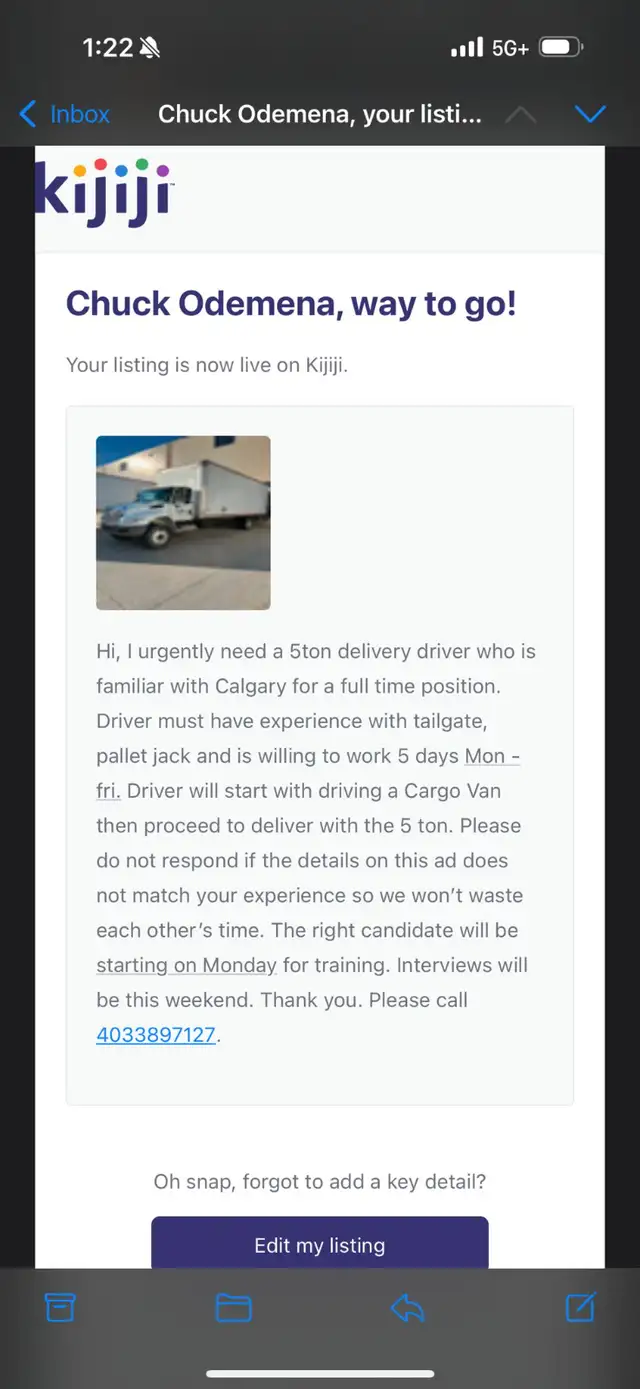The height and width of the screenshot is (1389, 640).
Task: Open the starting on Monday date link
Action: click(x=186, y=966)
